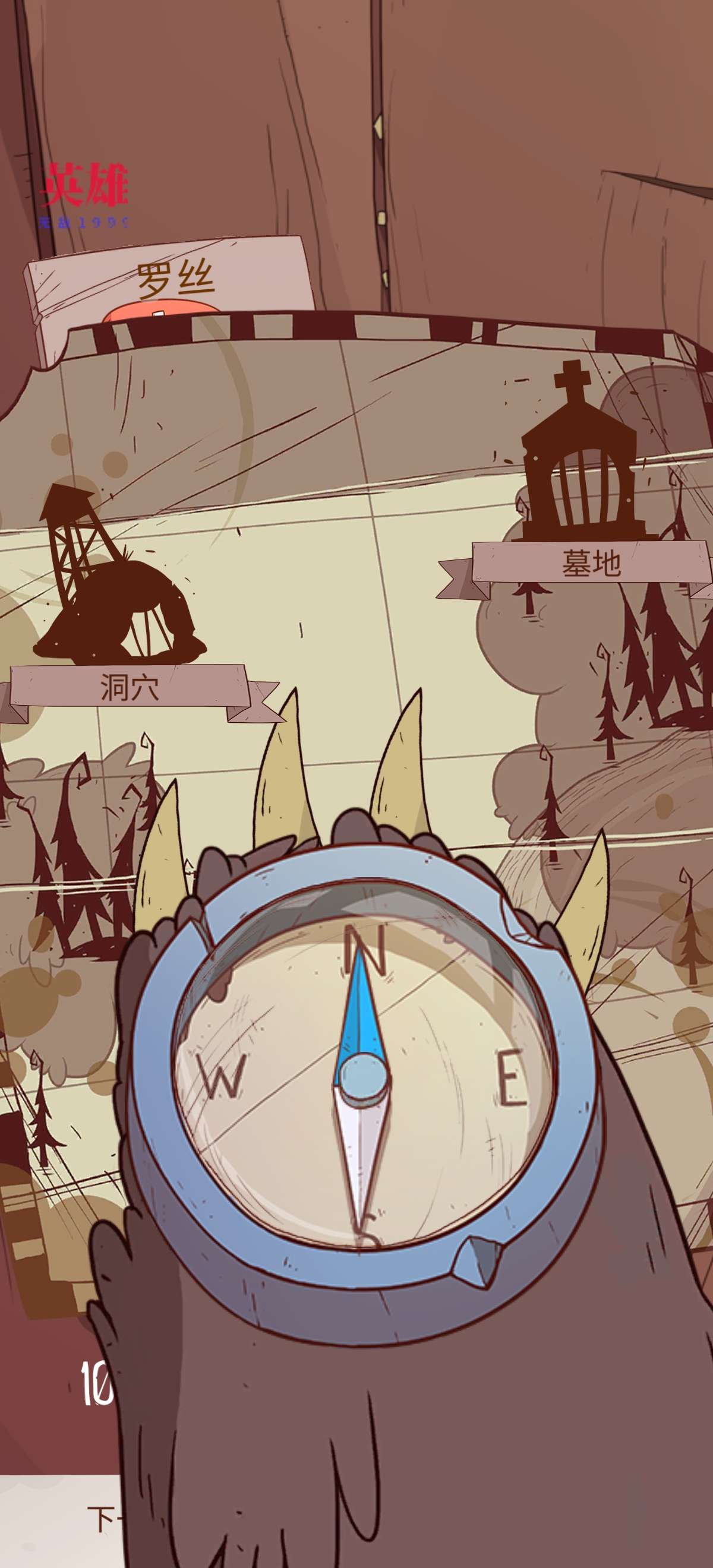Open the 罗丝 card behind the map

[174, 279]
